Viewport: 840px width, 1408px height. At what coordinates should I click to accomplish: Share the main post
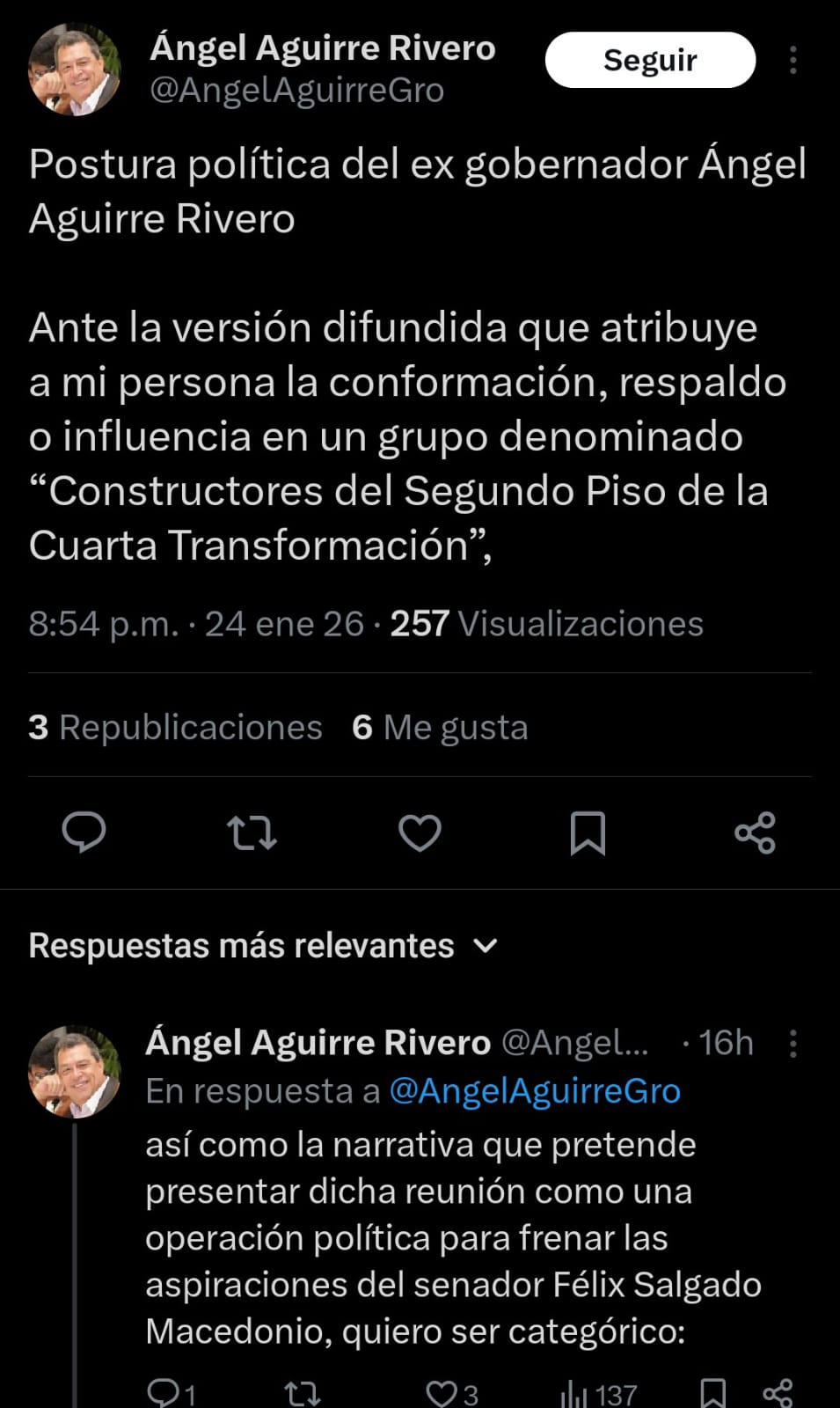755,832
